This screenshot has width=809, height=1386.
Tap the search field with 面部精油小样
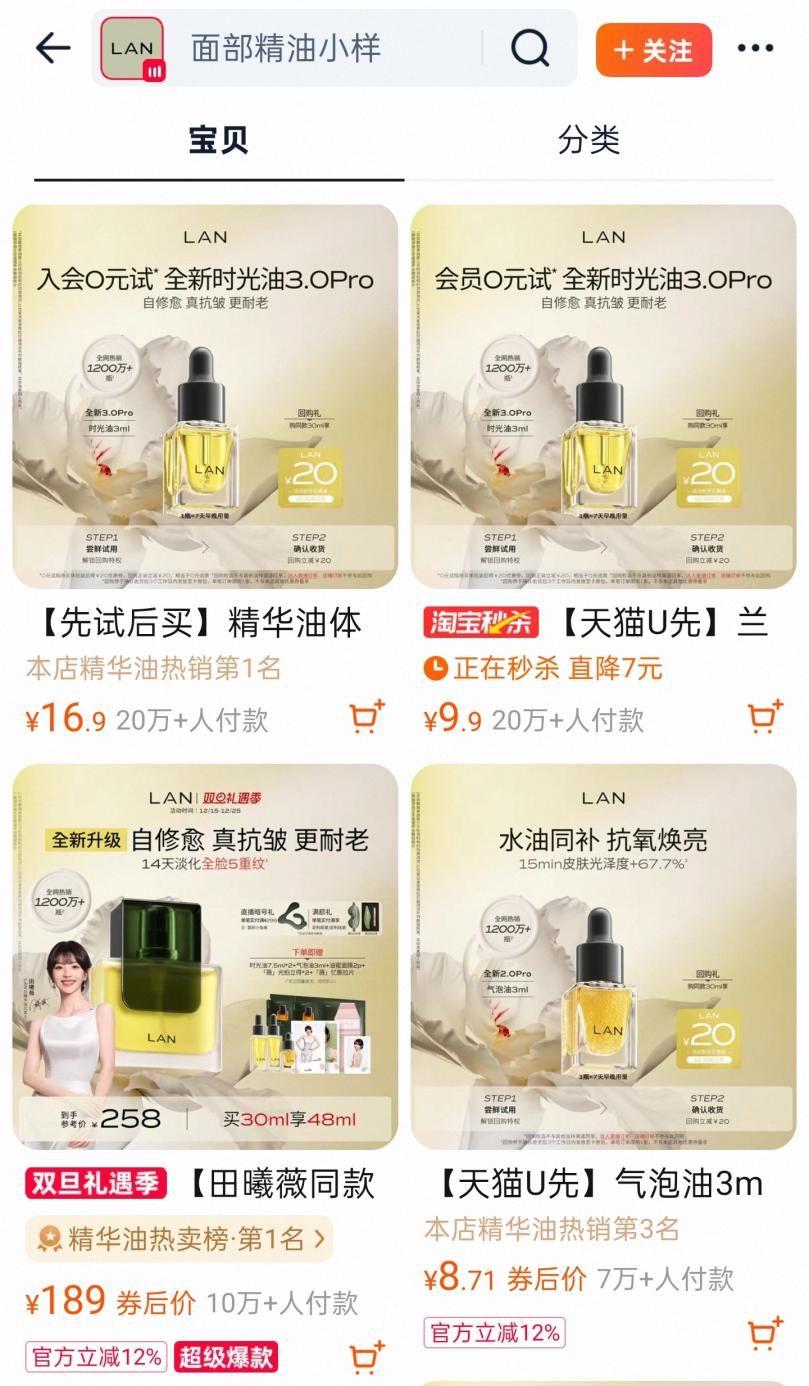330,48
